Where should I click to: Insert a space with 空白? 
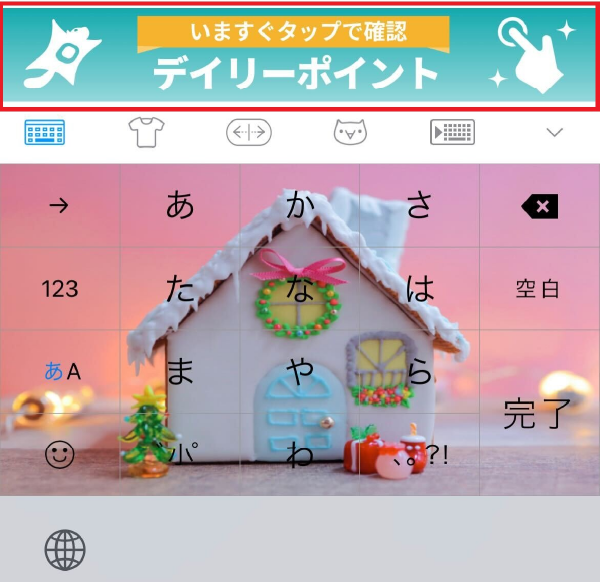coord(538,289)
